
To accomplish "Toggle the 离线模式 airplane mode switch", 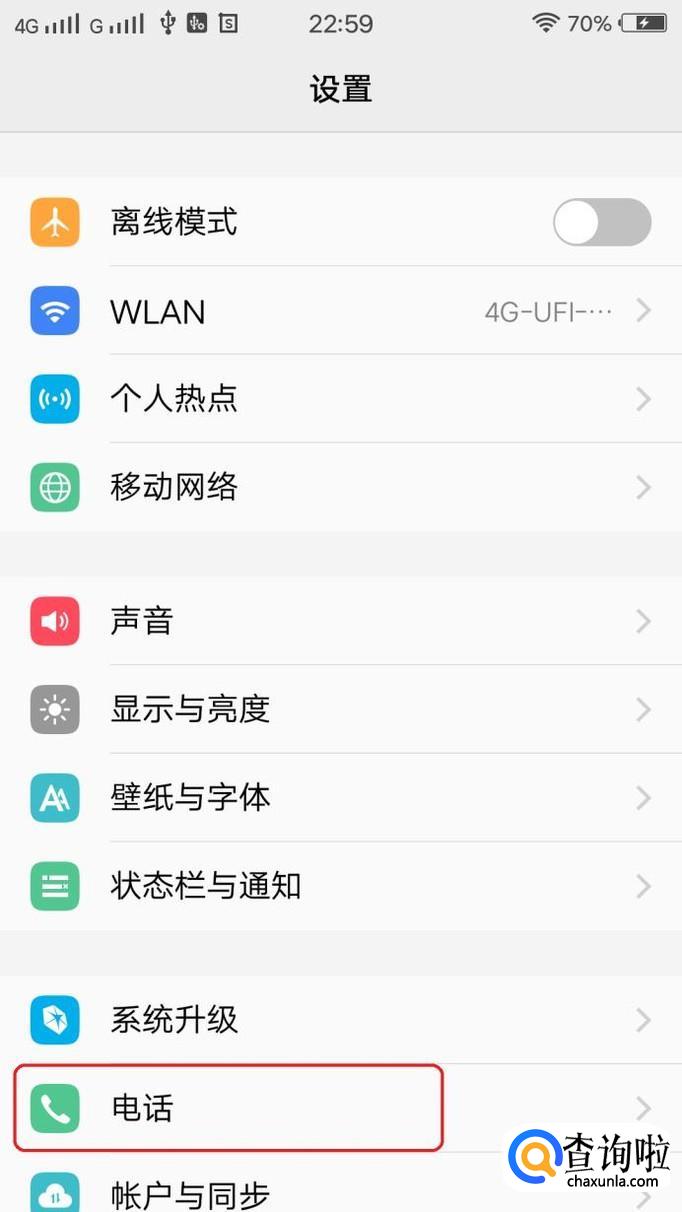I will pos(601,222).
